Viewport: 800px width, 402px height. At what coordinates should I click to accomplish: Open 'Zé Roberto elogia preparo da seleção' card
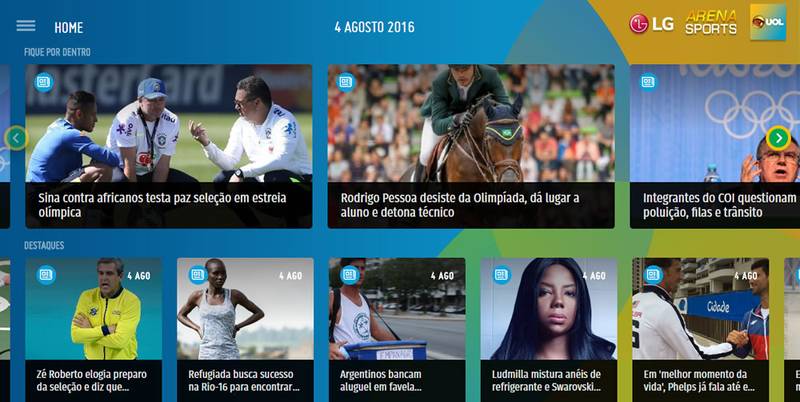click(x=93, y=325)
